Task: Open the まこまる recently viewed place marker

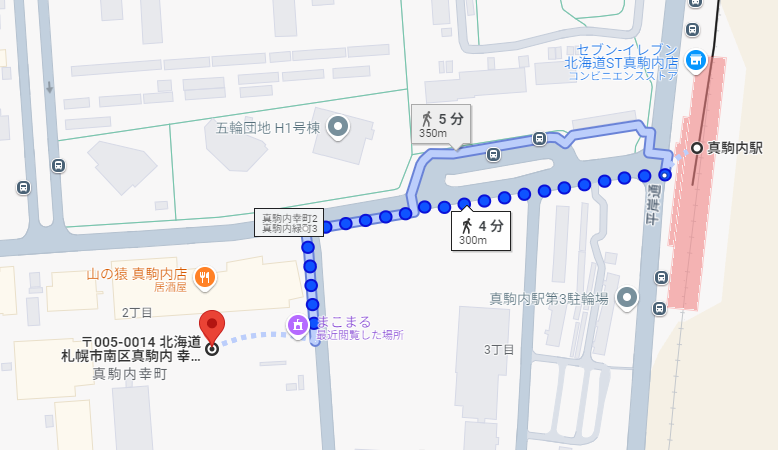Action: click(x=297, y=323)
